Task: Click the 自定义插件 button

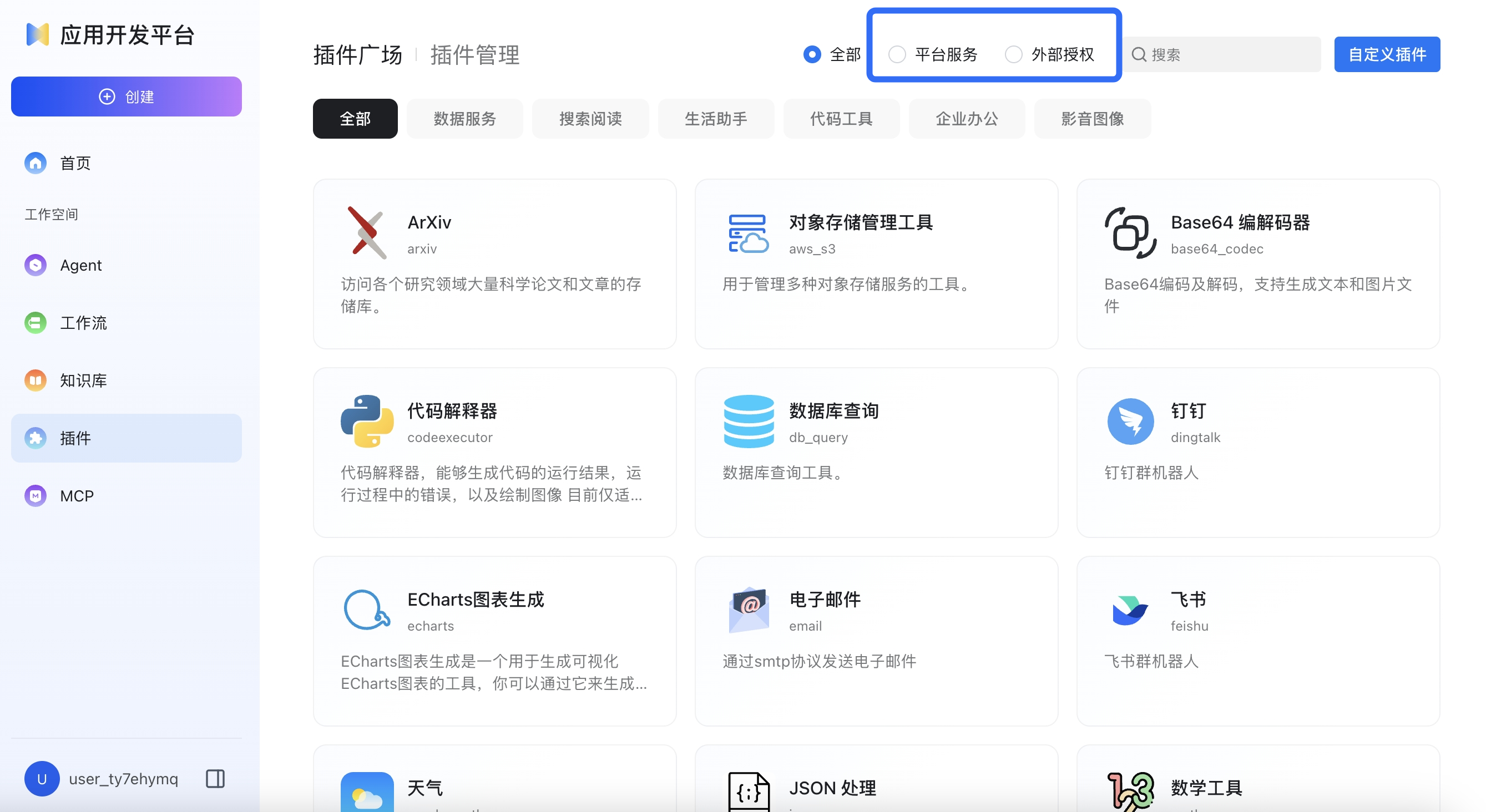Action: [1386, 55]
